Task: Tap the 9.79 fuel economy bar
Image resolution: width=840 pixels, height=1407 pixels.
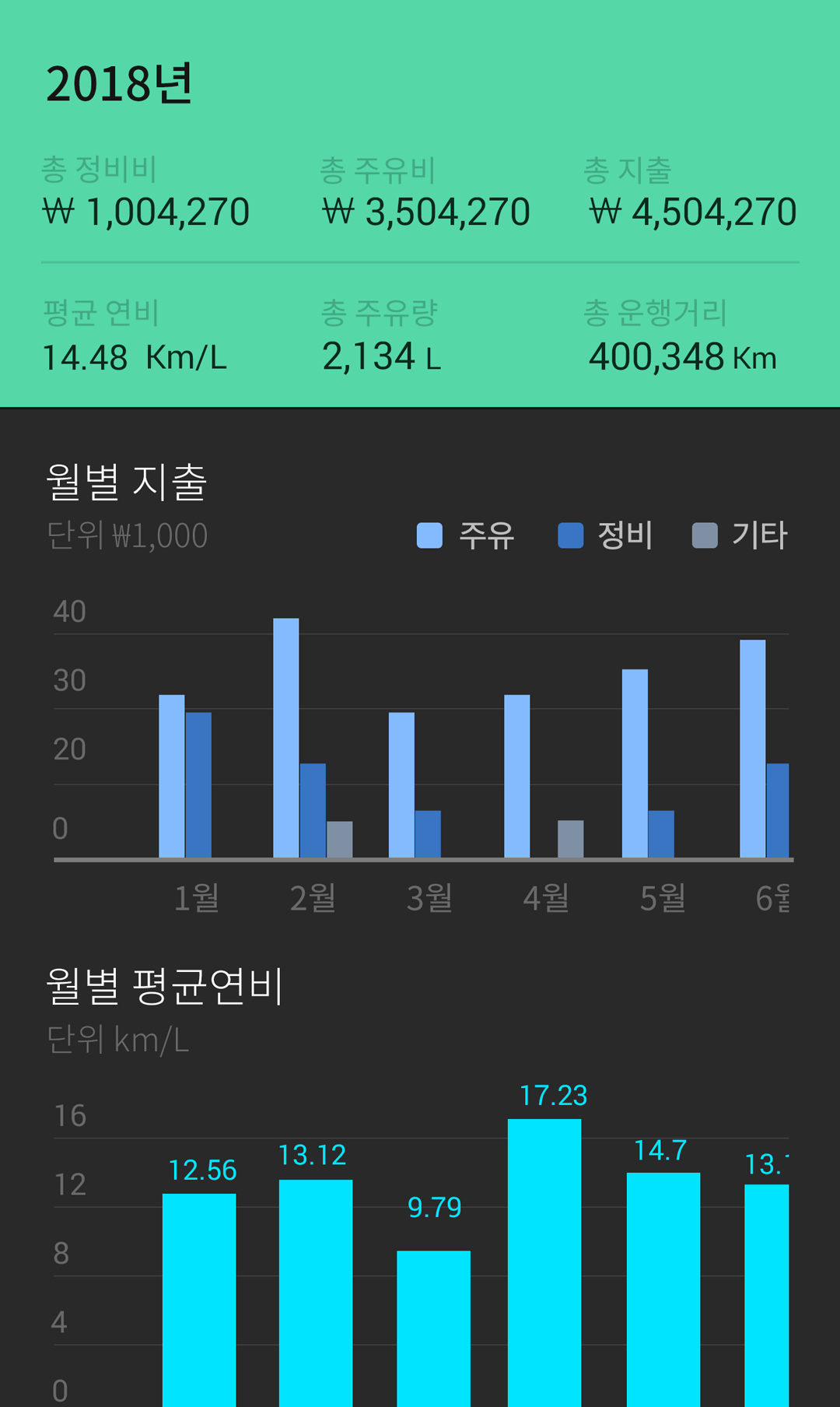Action: pyautogui.click(x=433, y=1328)
